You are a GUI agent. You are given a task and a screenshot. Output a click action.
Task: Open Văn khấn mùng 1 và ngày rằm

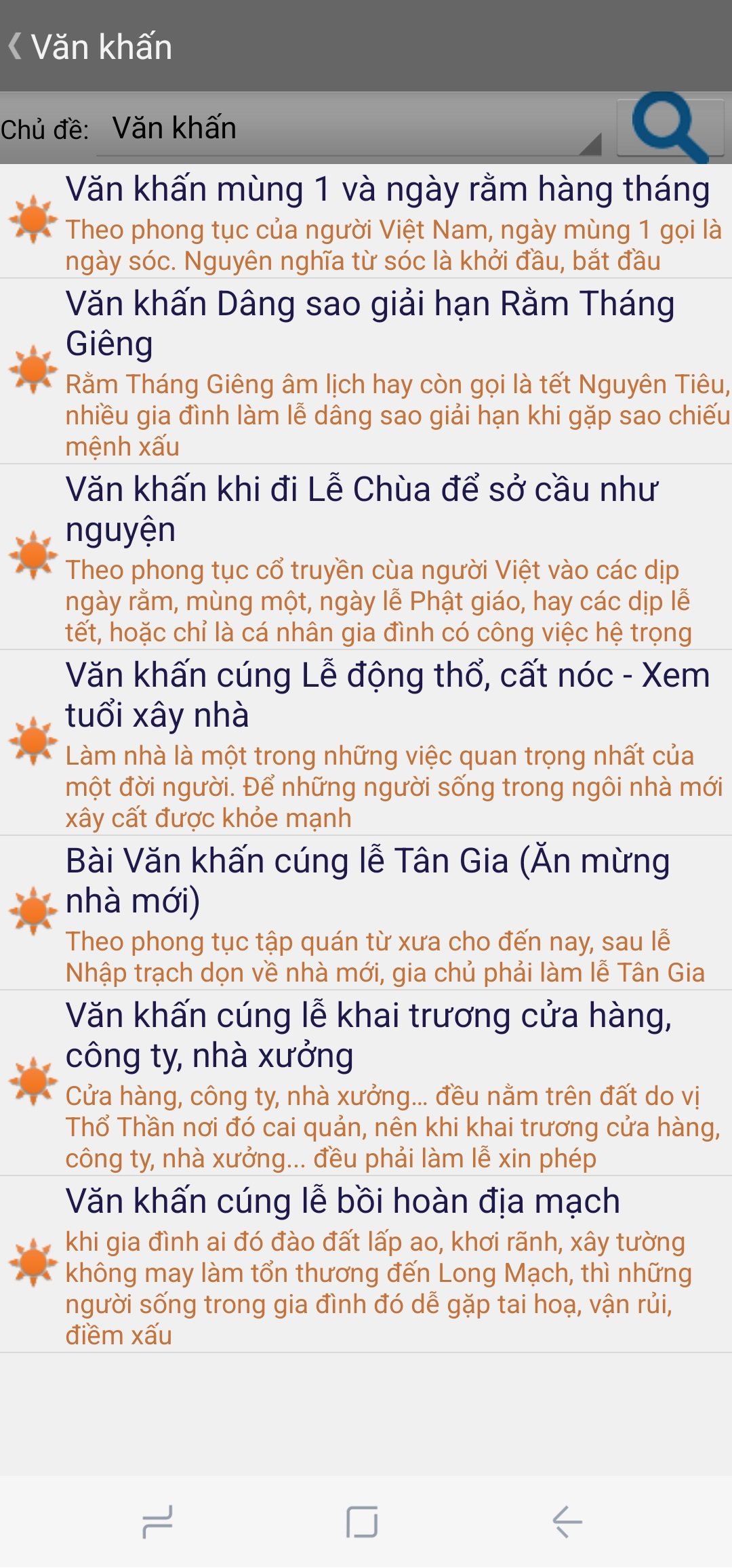pos(366,221)
